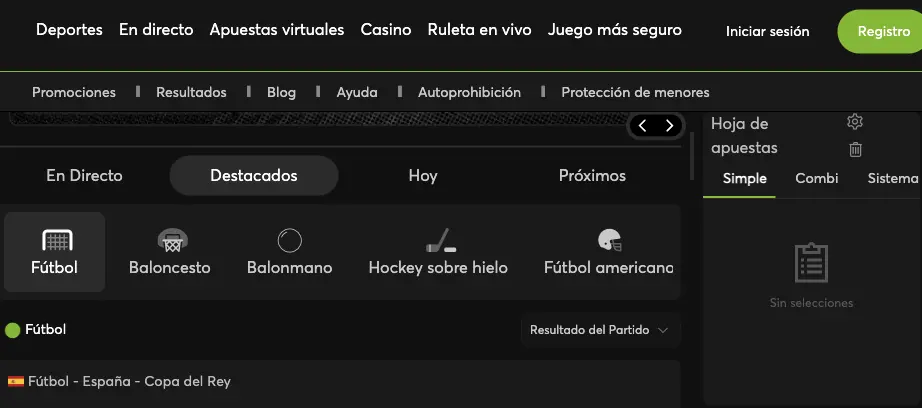The image size is (922, 408).
Task: Choose Baloncesto sport
Action: click(170, 252)
